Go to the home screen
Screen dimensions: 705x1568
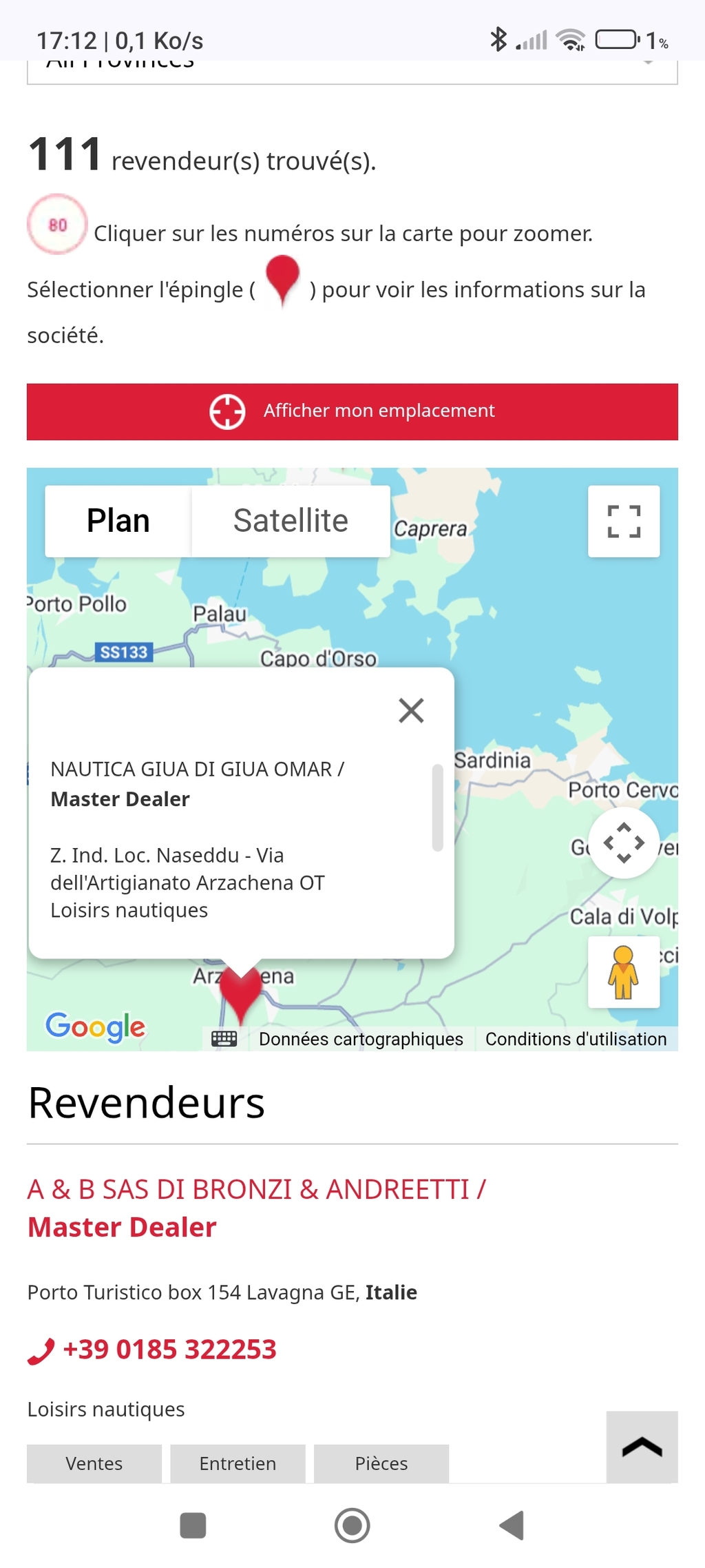point(352,1525)
